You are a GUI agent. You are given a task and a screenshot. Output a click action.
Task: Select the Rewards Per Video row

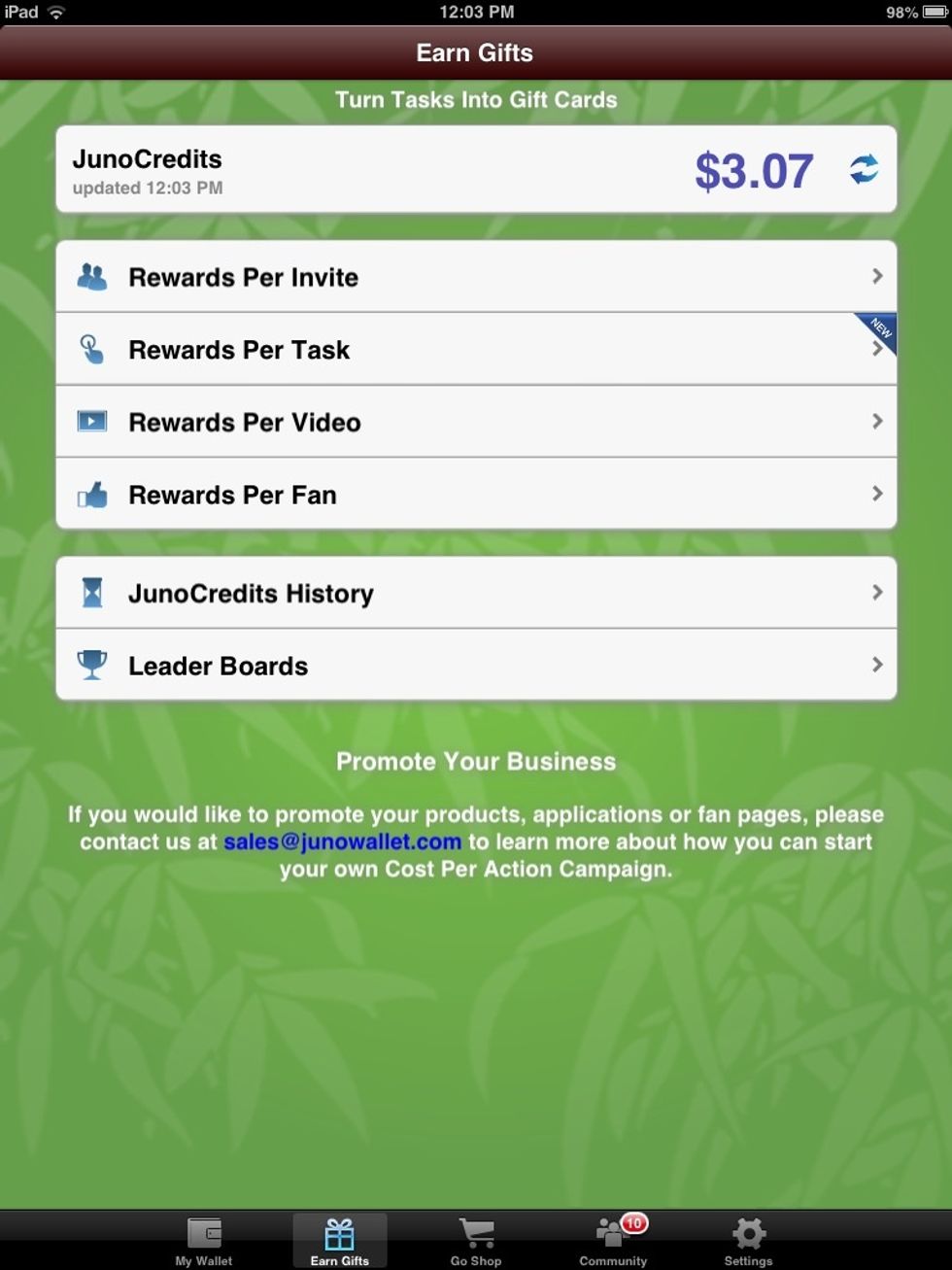coord(476,422)
